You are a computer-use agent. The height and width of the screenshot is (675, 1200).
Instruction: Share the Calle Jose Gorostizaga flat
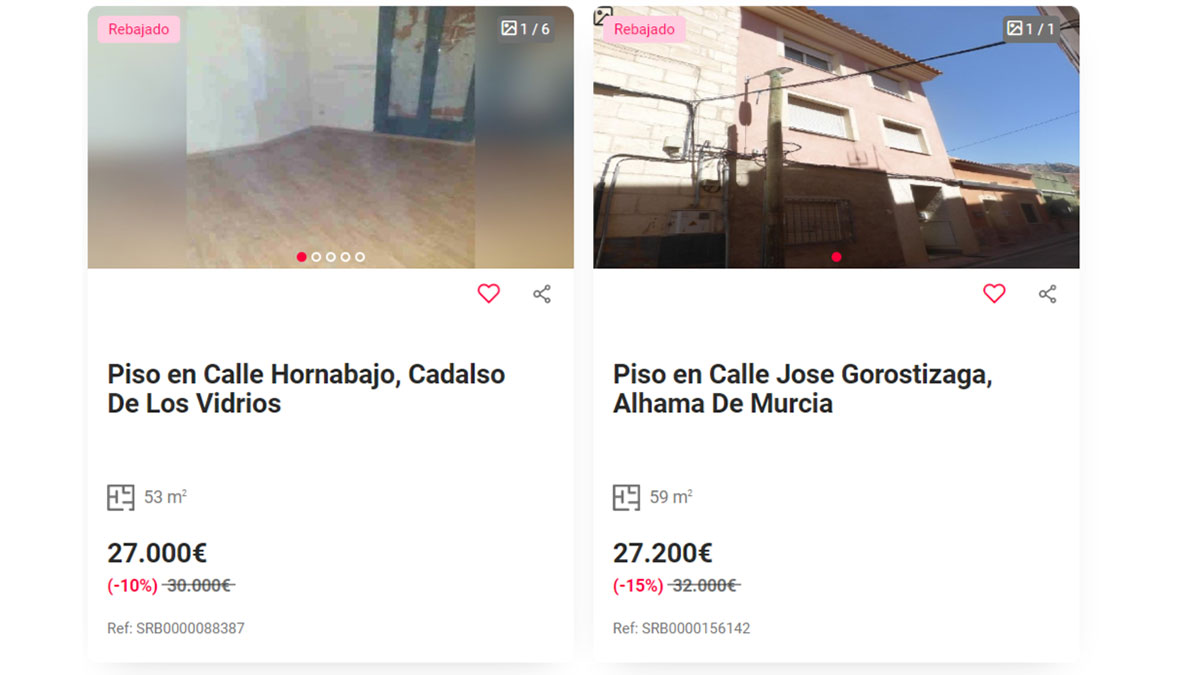tap(1047, 294)
